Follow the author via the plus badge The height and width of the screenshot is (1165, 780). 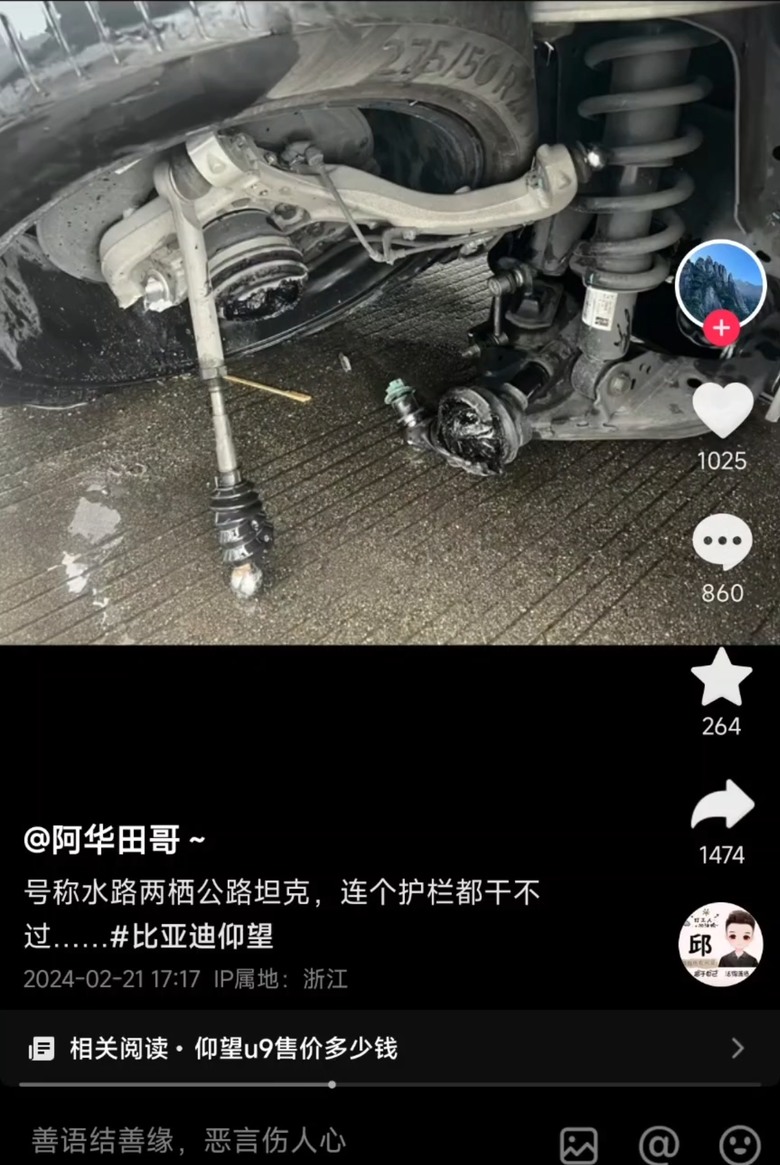pyautogui.click(x=721, y=327)
